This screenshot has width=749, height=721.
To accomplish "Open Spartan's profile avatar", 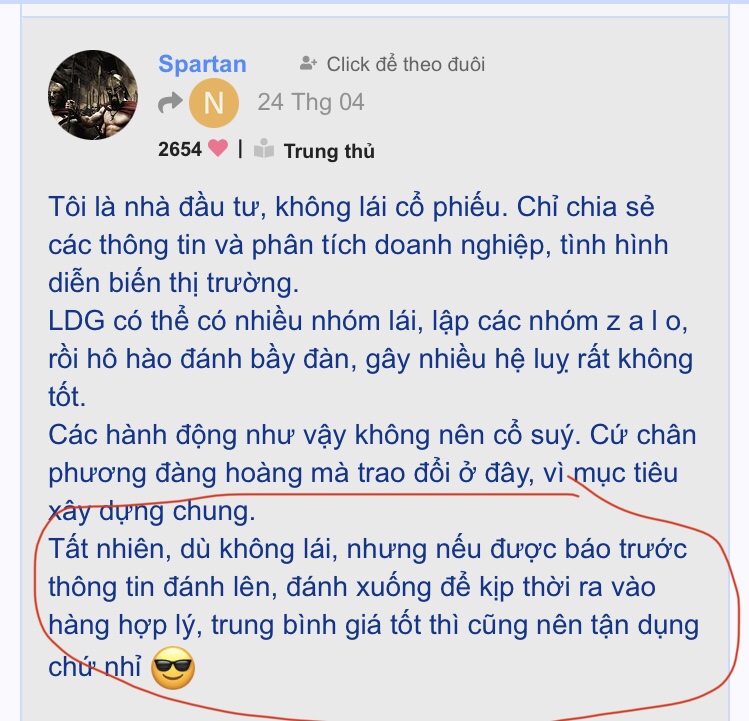I will [x=93, y=95].
